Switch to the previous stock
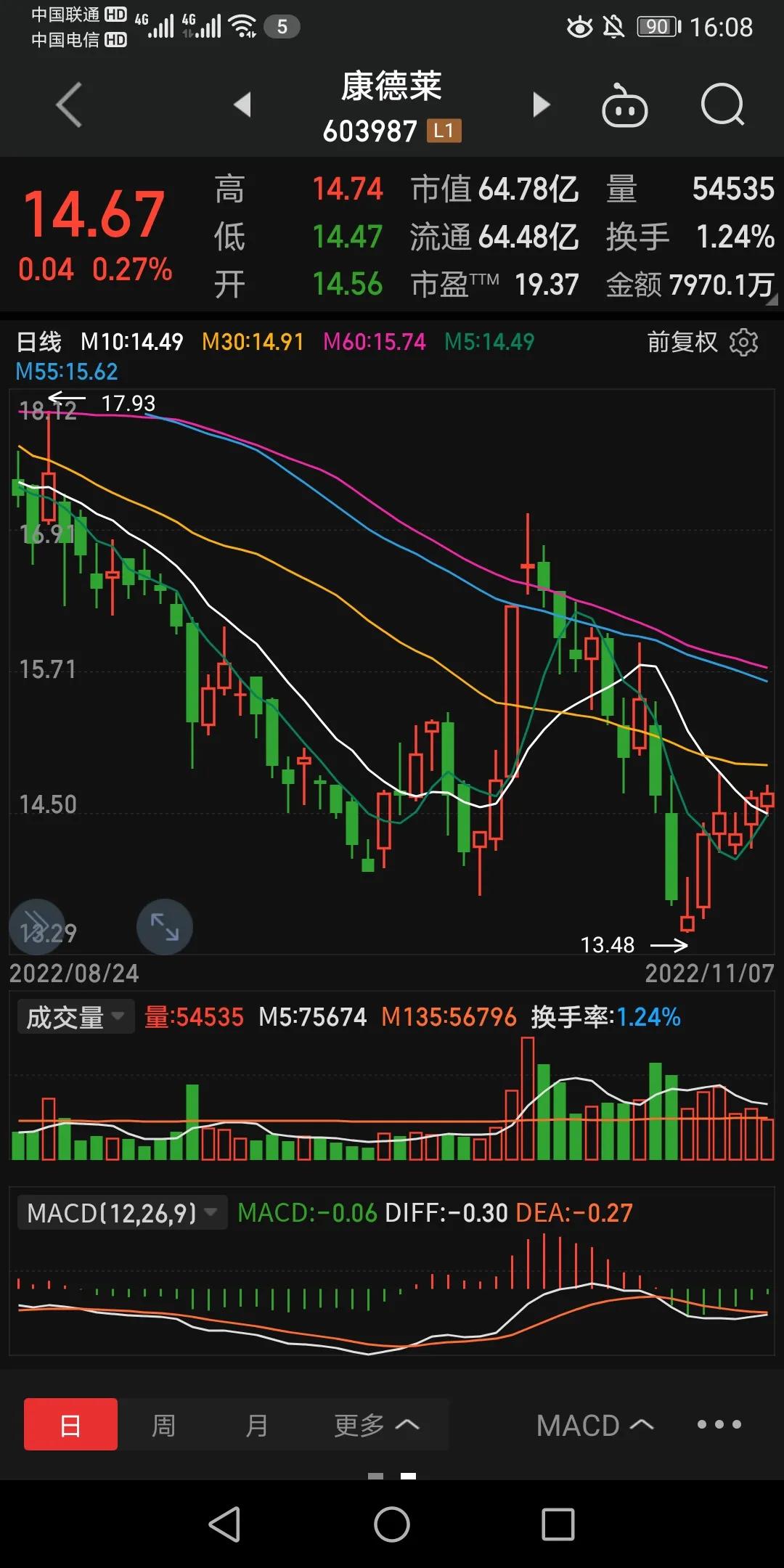This screenshot has height=1568, width=784. click(x=242, y=105)
